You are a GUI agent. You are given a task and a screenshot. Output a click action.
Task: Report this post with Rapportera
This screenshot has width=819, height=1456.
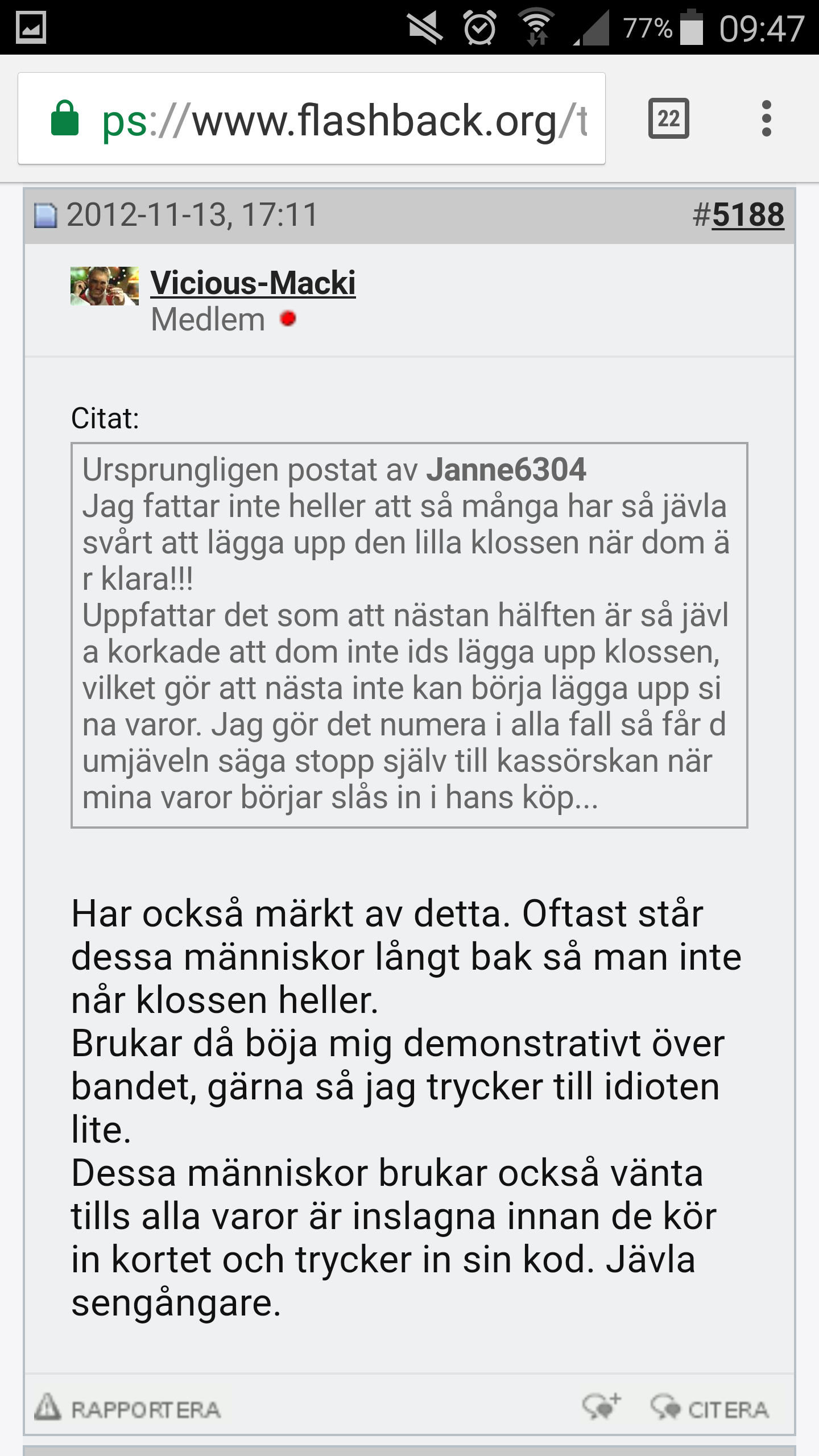click(129, 1409)
